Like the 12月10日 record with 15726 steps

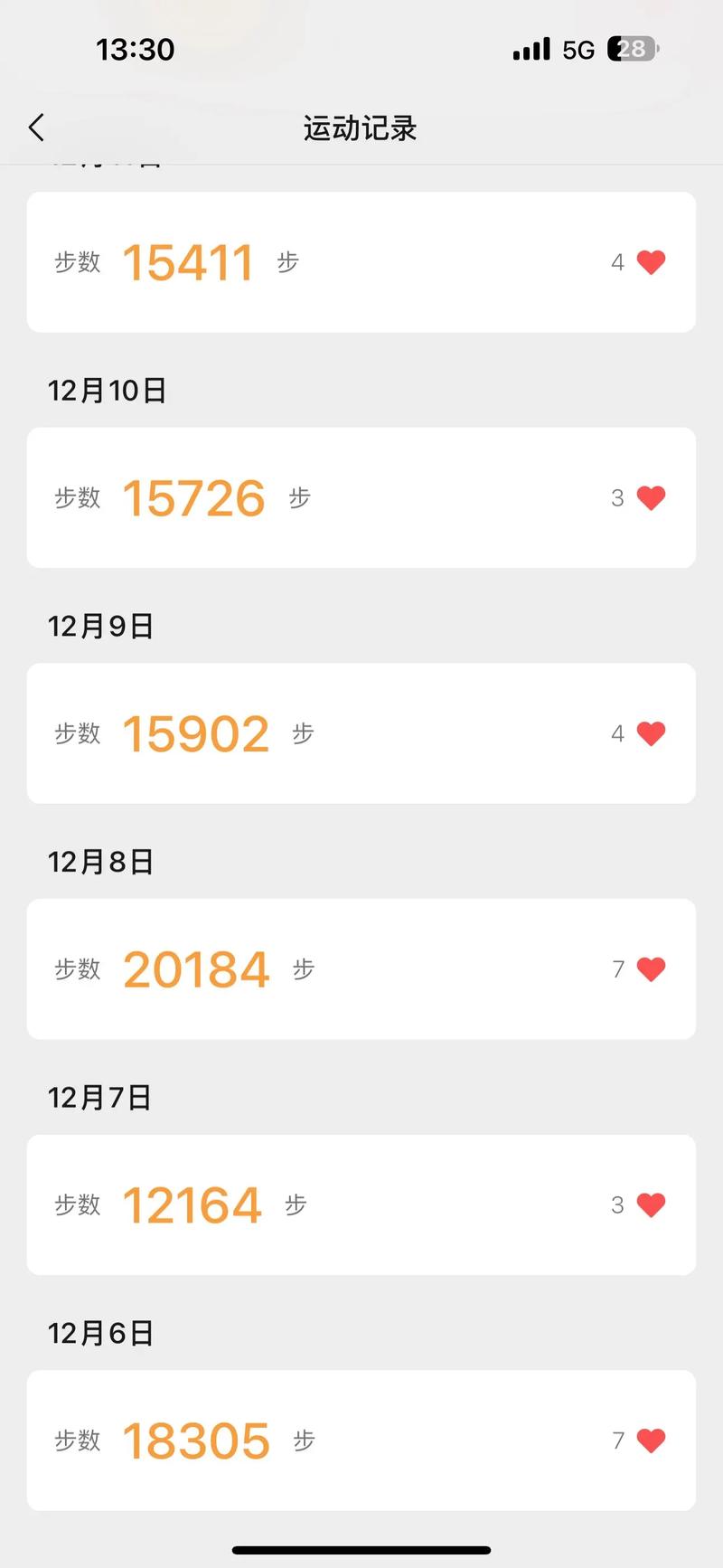tap(651, 498)
